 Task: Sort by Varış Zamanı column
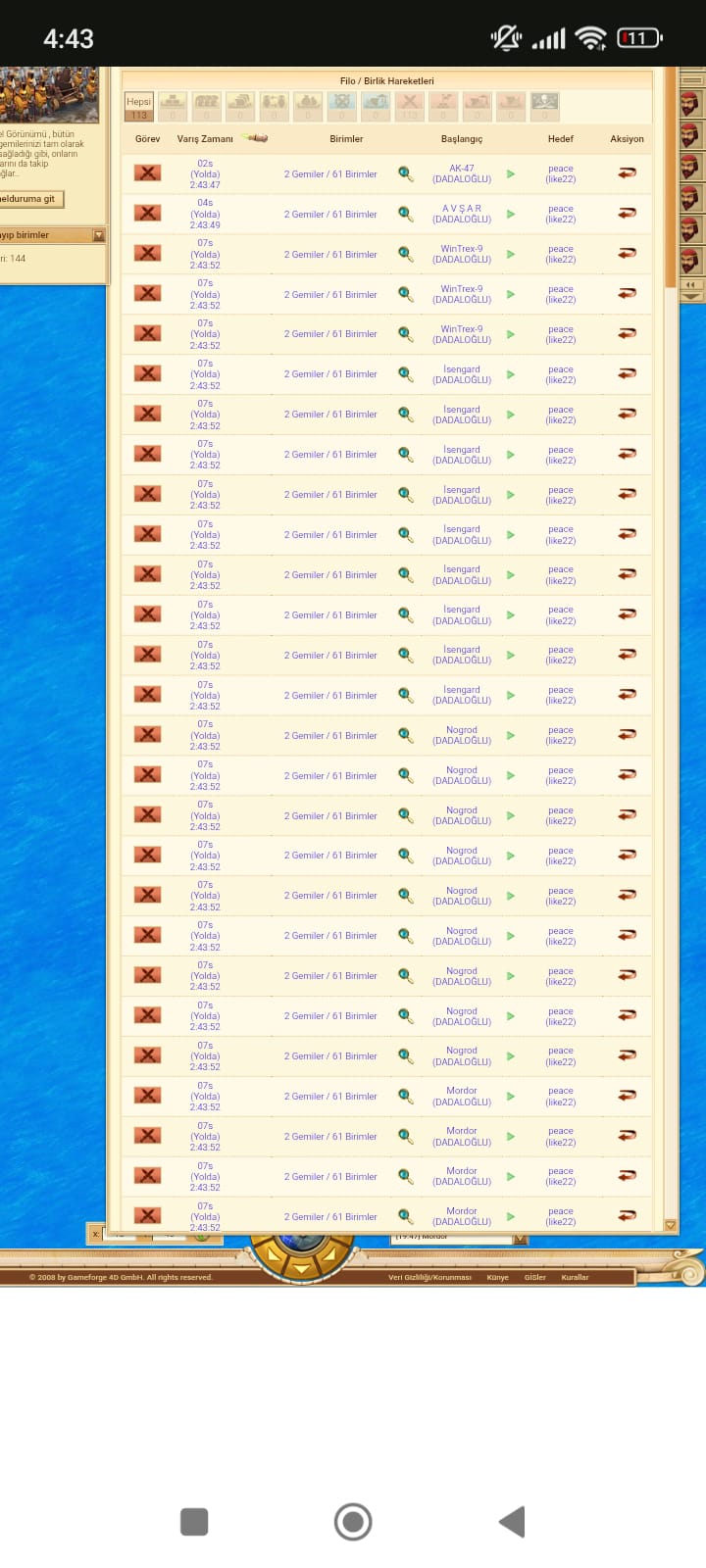[x=205, y=139]
